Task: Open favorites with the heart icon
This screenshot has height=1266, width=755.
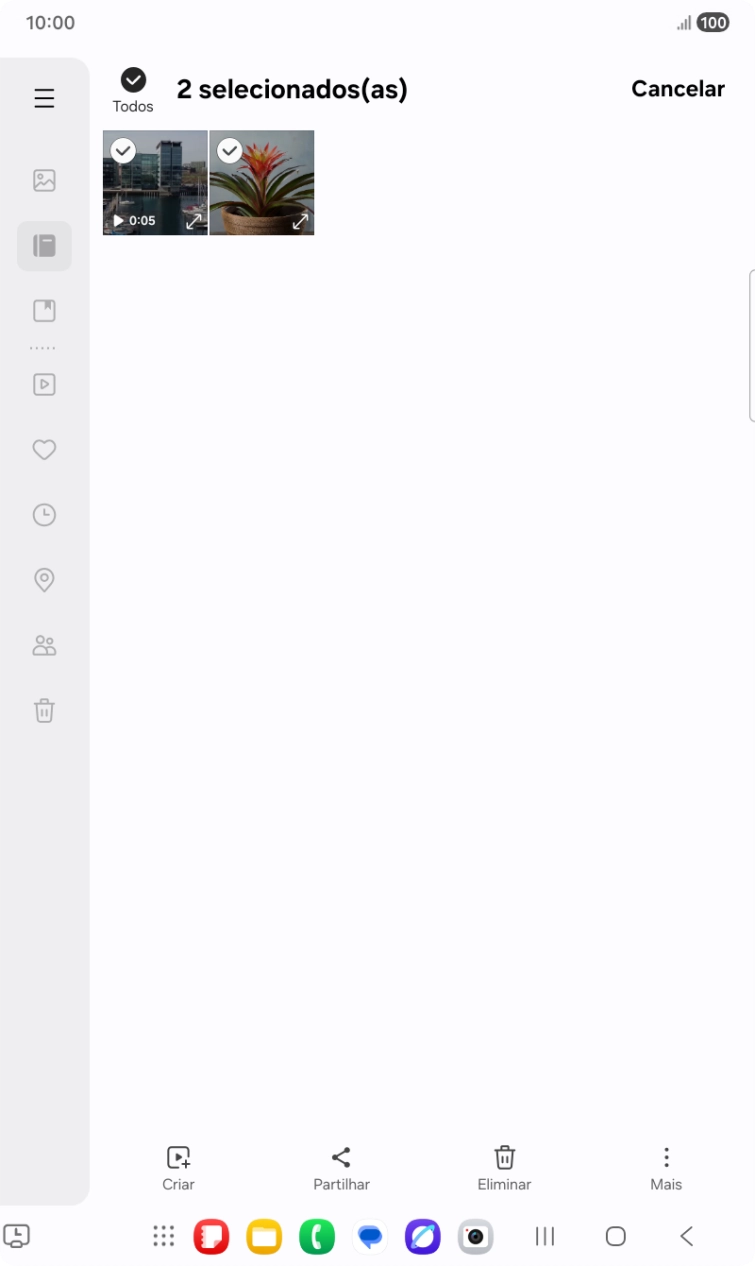Action: pos(44,450)
